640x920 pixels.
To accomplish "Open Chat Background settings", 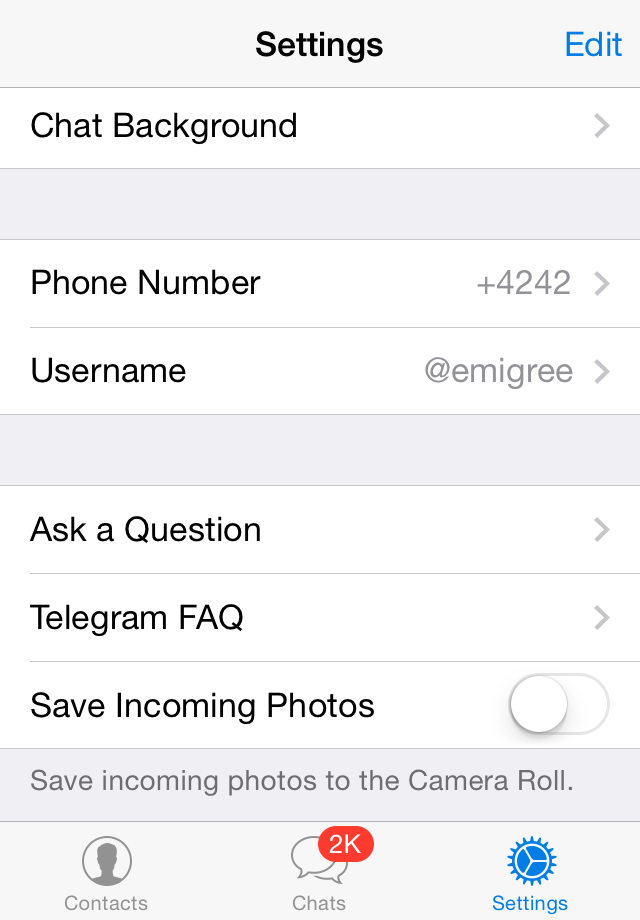I will (x=320, y=126).
